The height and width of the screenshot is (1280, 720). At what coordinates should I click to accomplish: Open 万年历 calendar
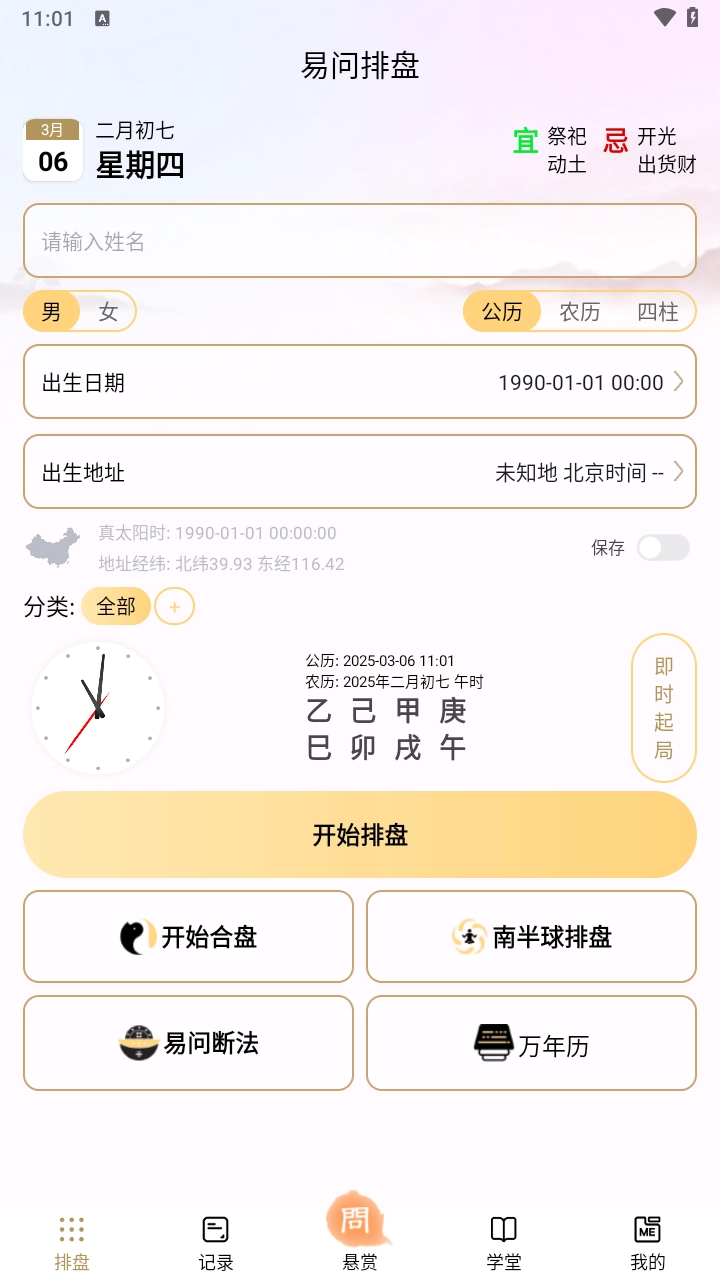click(x=531, y=1043)
